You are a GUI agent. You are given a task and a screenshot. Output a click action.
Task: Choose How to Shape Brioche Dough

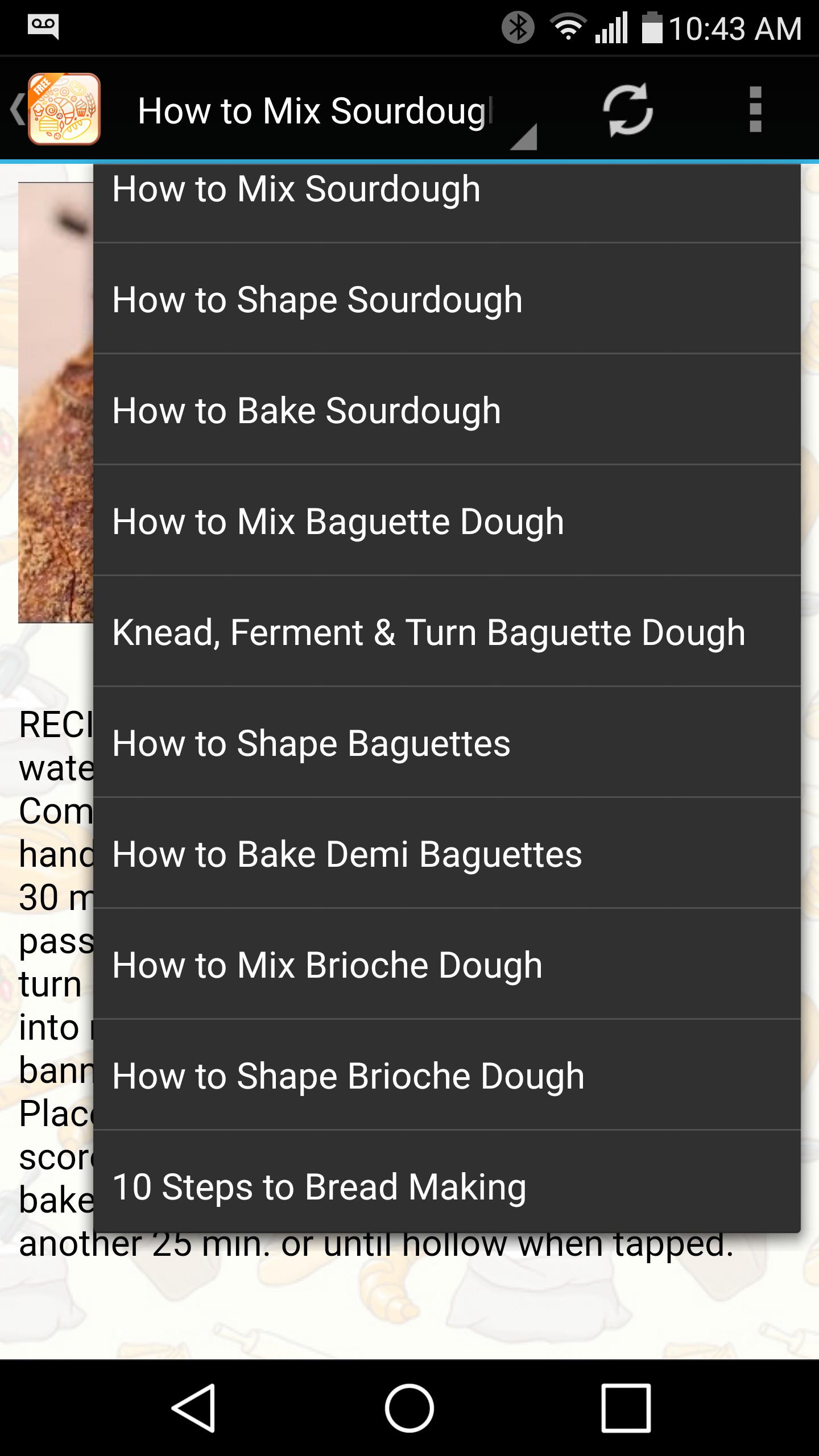tap(447, 1075)
